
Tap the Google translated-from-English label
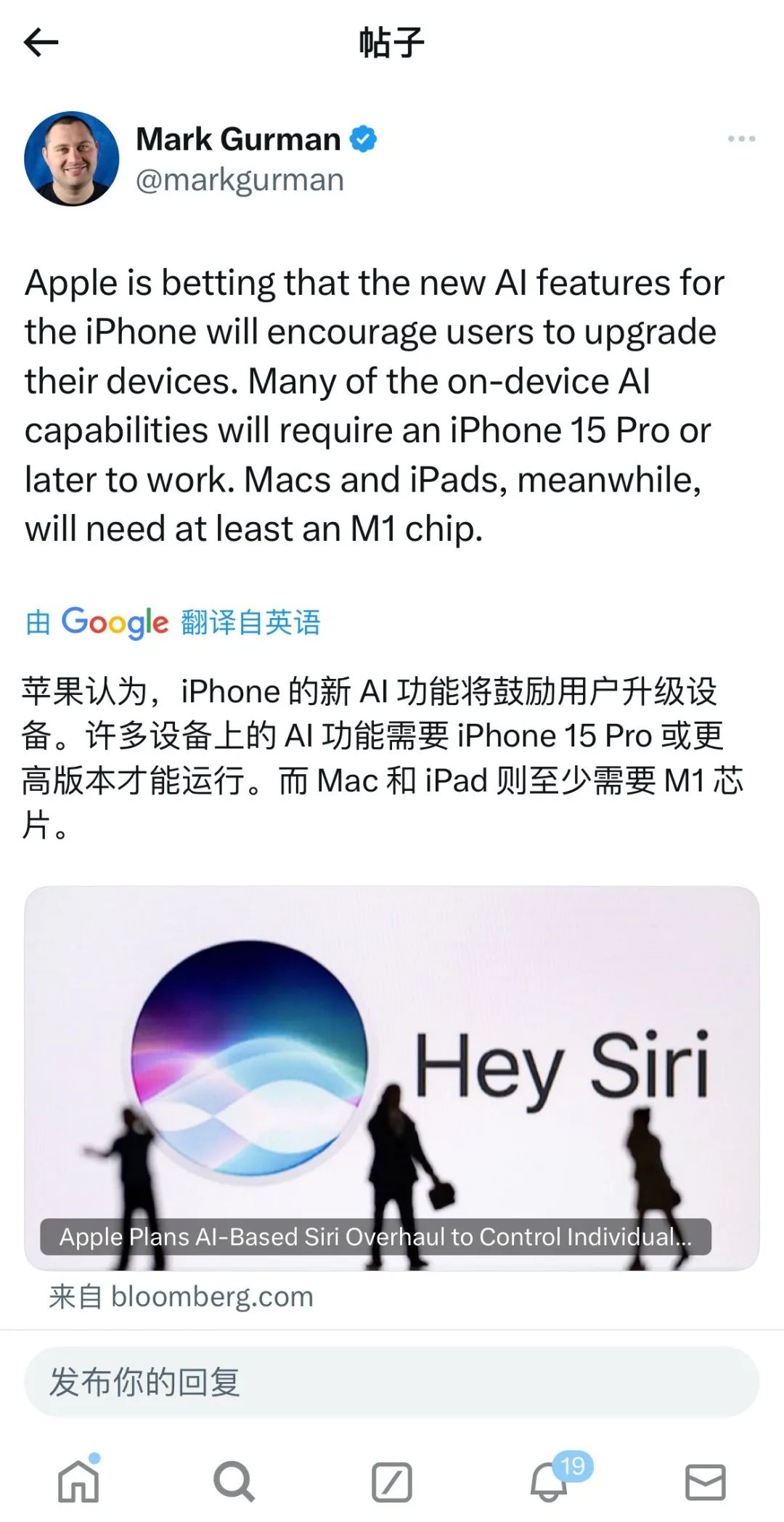173,622
